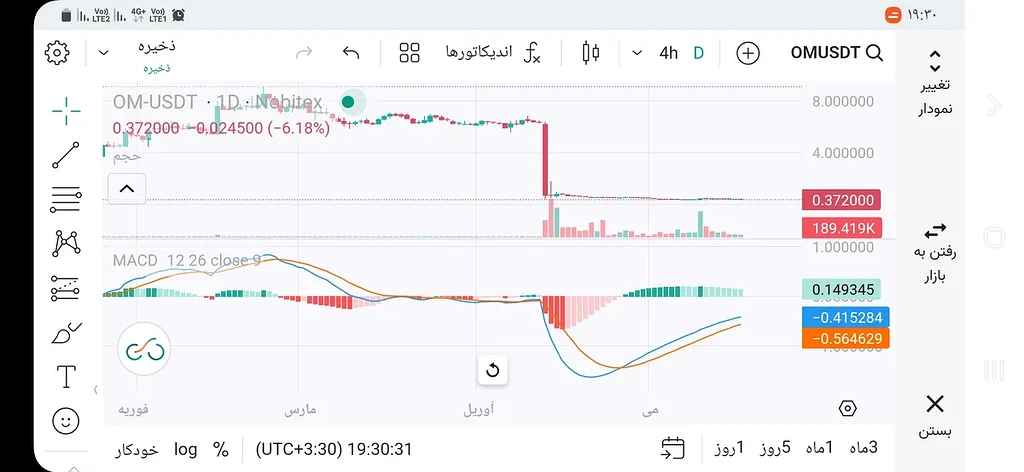Tap تغییر نمودار to change chart
The width and height of the screenshot is (1024, 472).
[935, 83]
